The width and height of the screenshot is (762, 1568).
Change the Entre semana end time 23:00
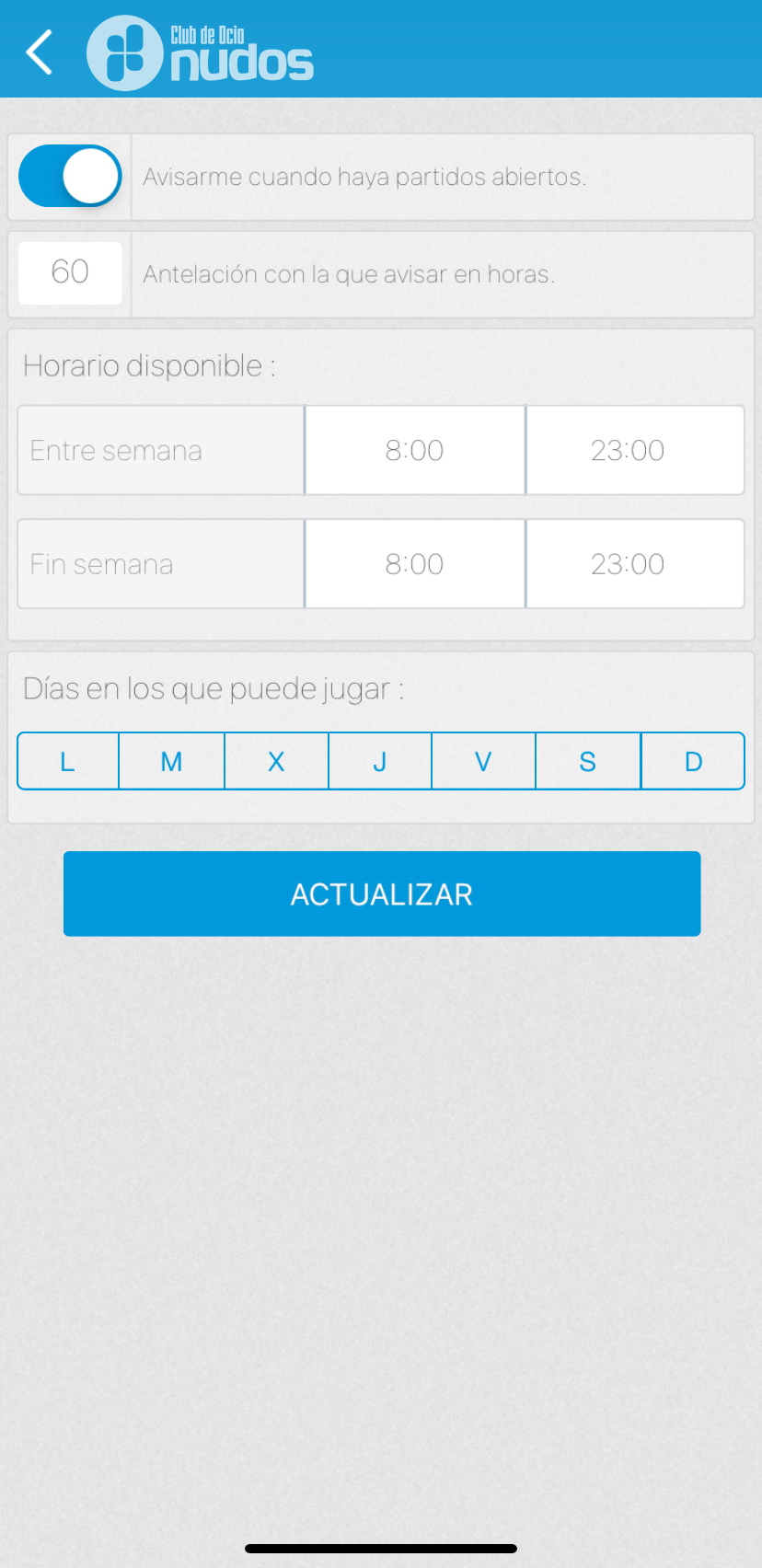pos(635,450)
